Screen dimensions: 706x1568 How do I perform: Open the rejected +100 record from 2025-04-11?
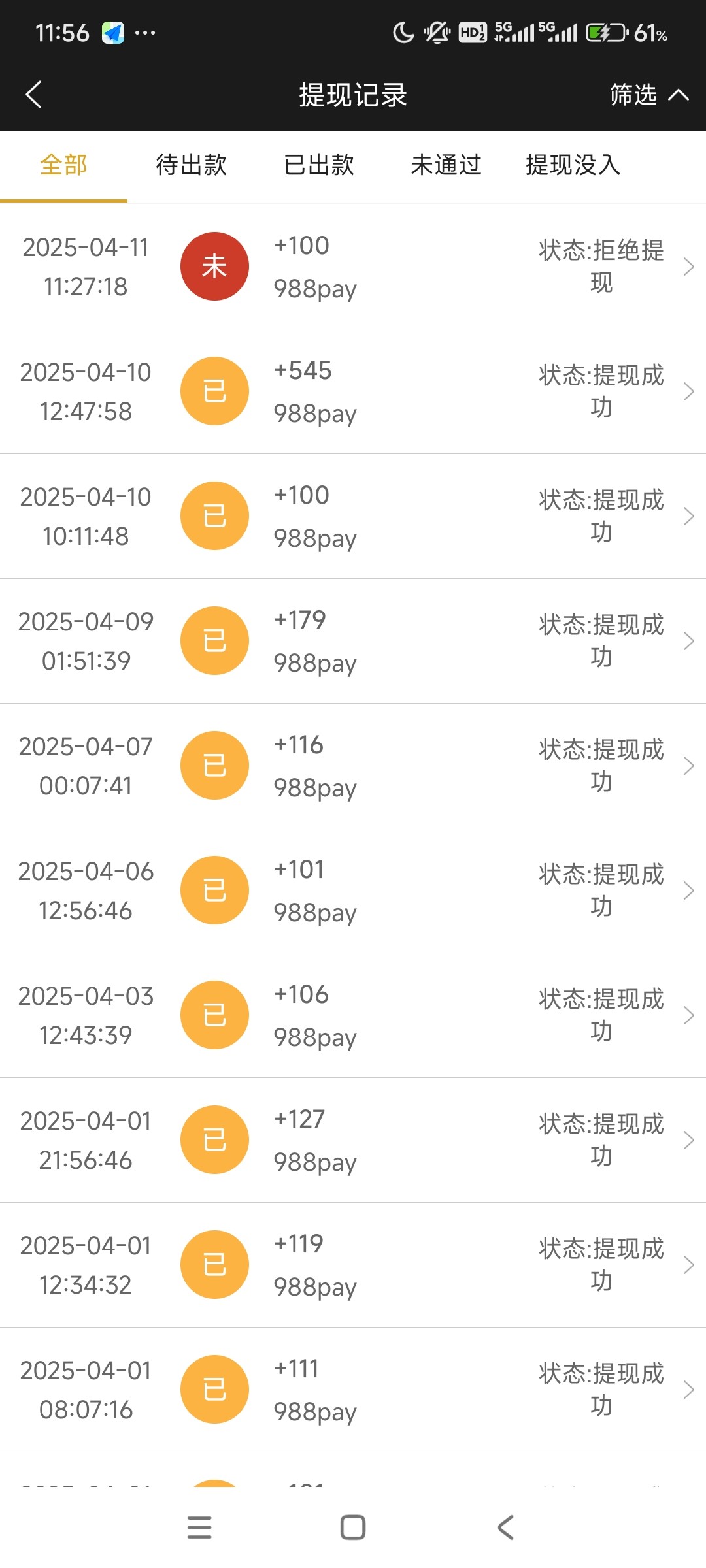pos(353,267)
